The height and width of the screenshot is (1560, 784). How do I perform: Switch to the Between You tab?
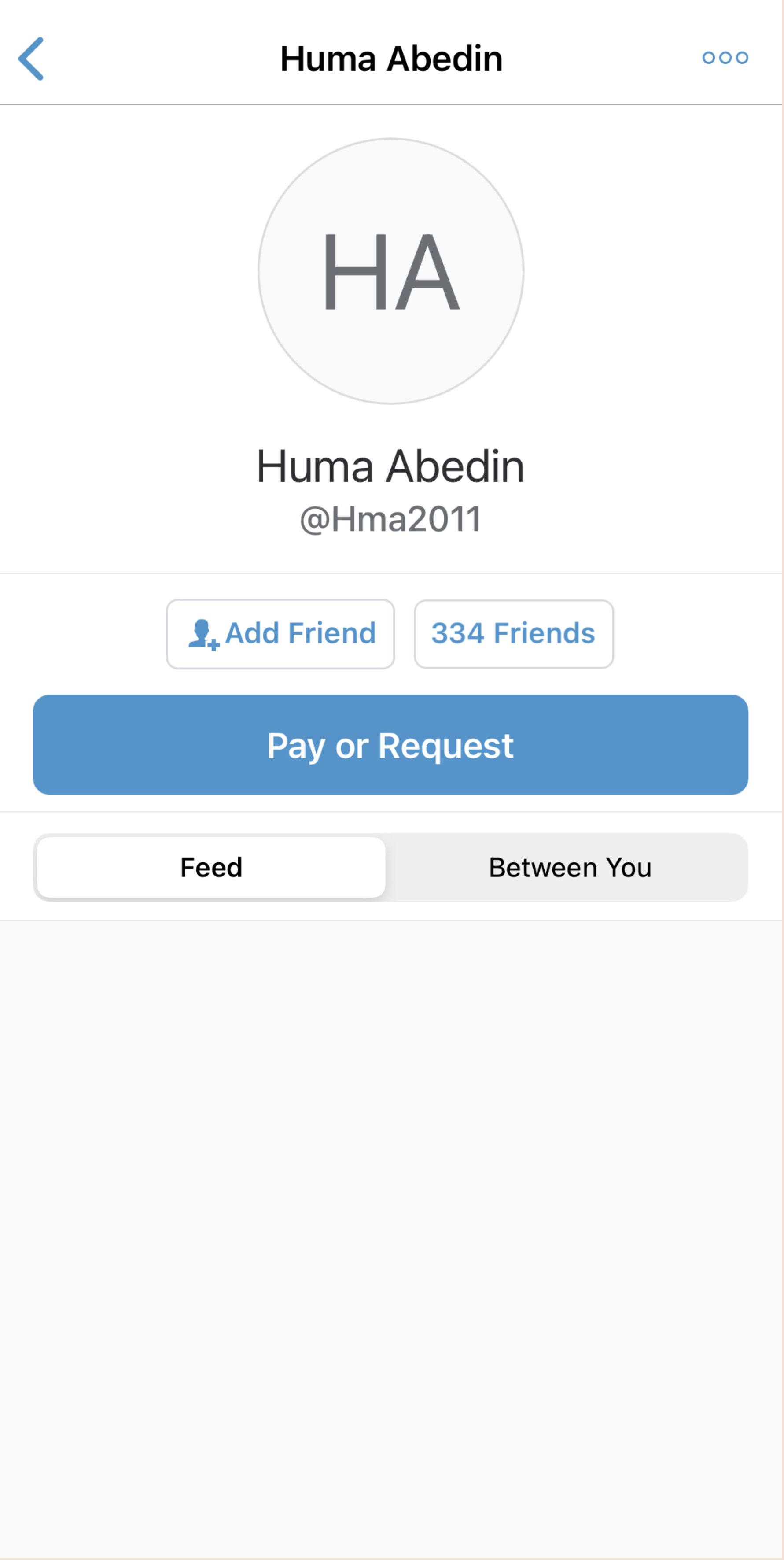coord(570,867)
